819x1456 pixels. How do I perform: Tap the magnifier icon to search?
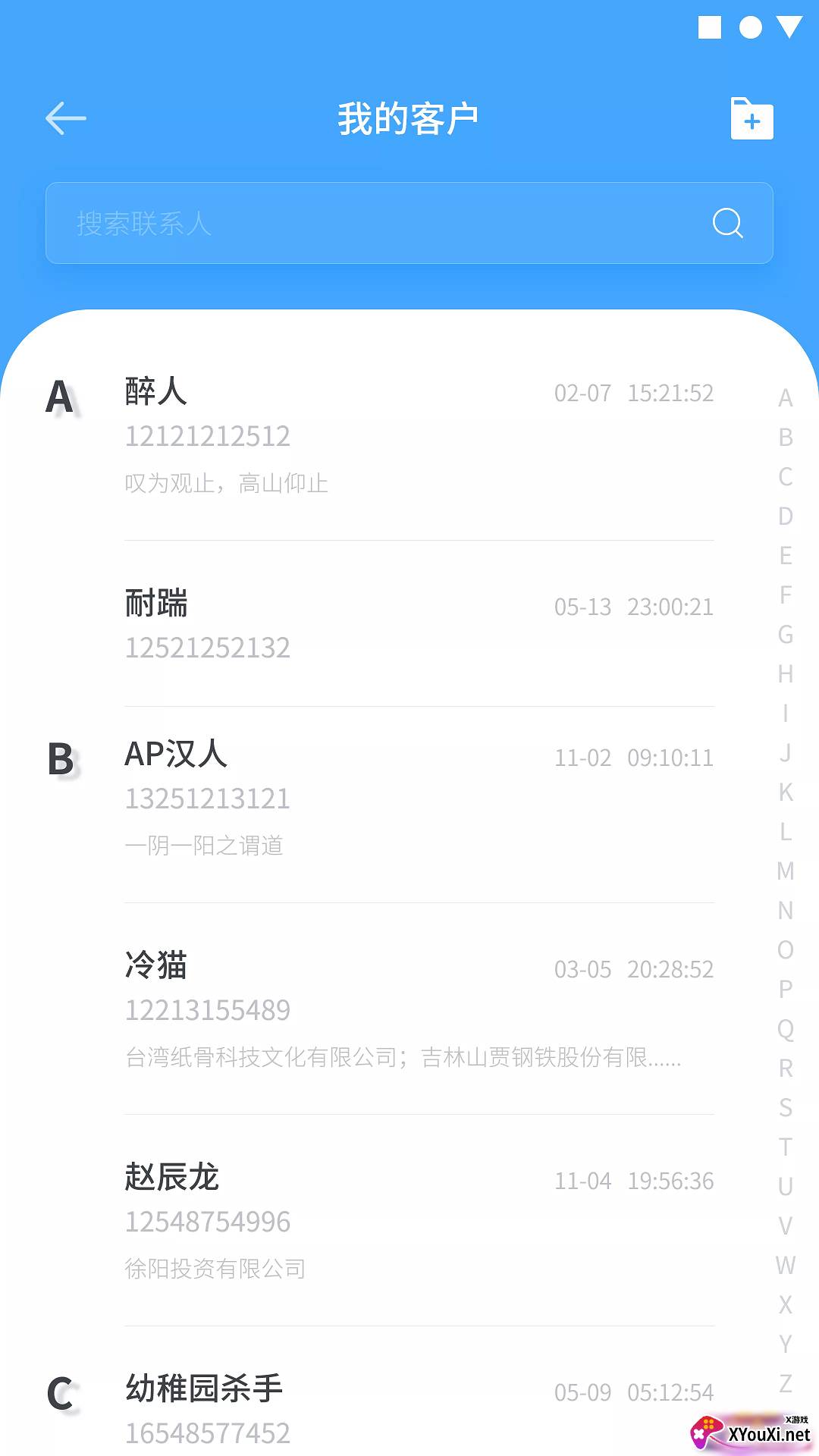726,223
